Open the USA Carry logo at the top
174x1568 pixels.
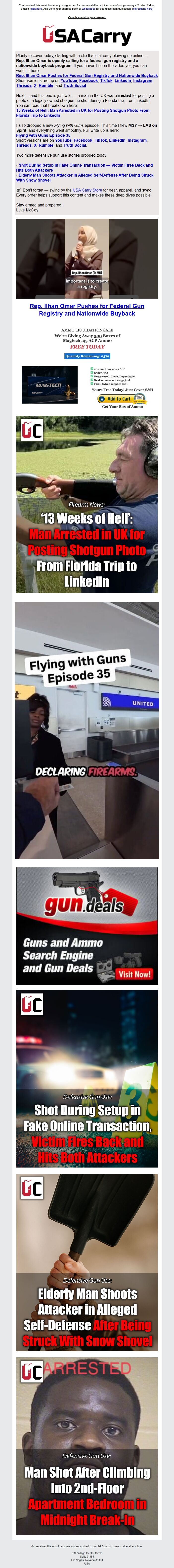87,37
